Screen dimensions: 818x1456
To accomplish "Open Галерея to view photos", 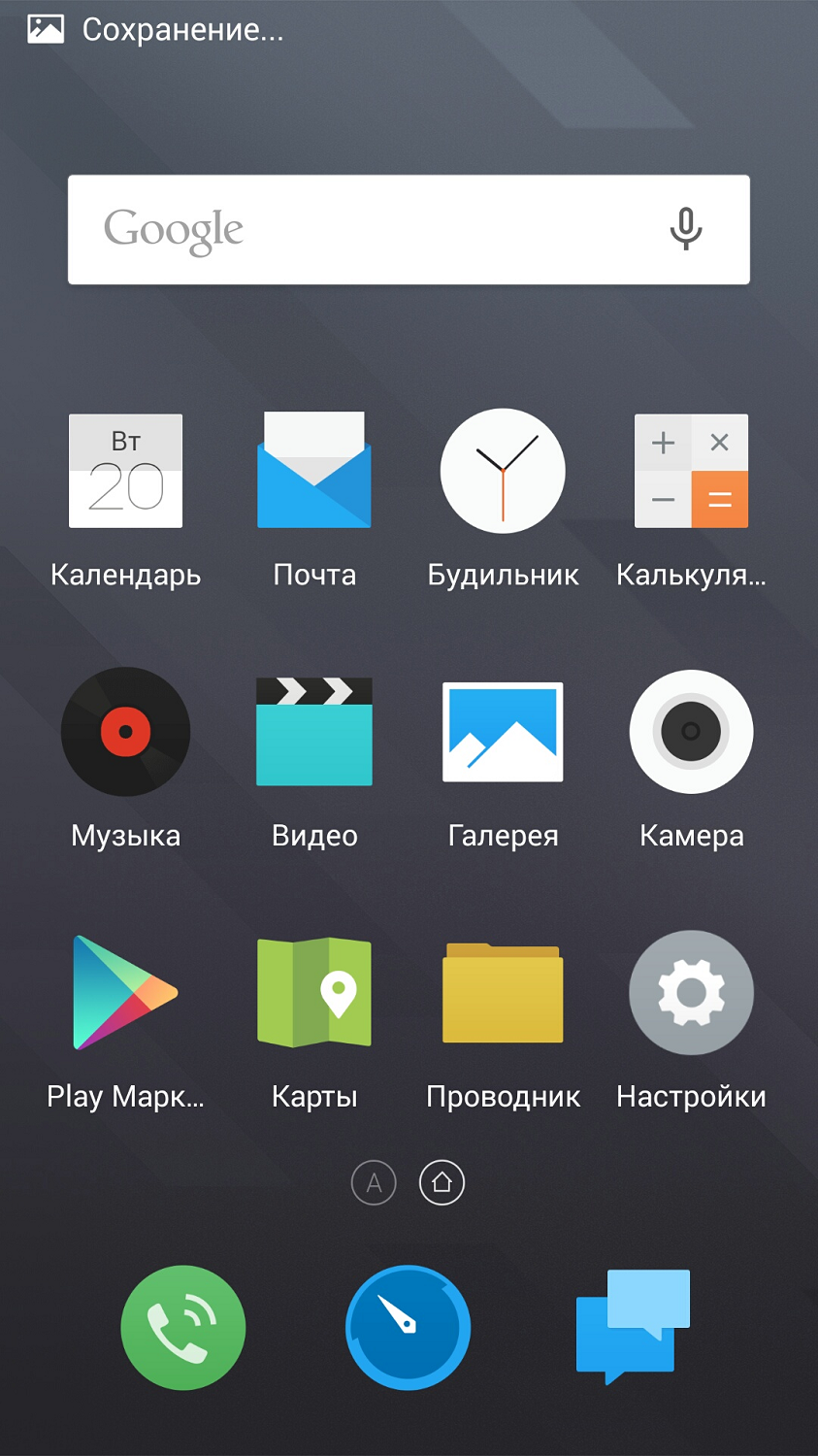I will pyautogui.click(x=503, y=732).
